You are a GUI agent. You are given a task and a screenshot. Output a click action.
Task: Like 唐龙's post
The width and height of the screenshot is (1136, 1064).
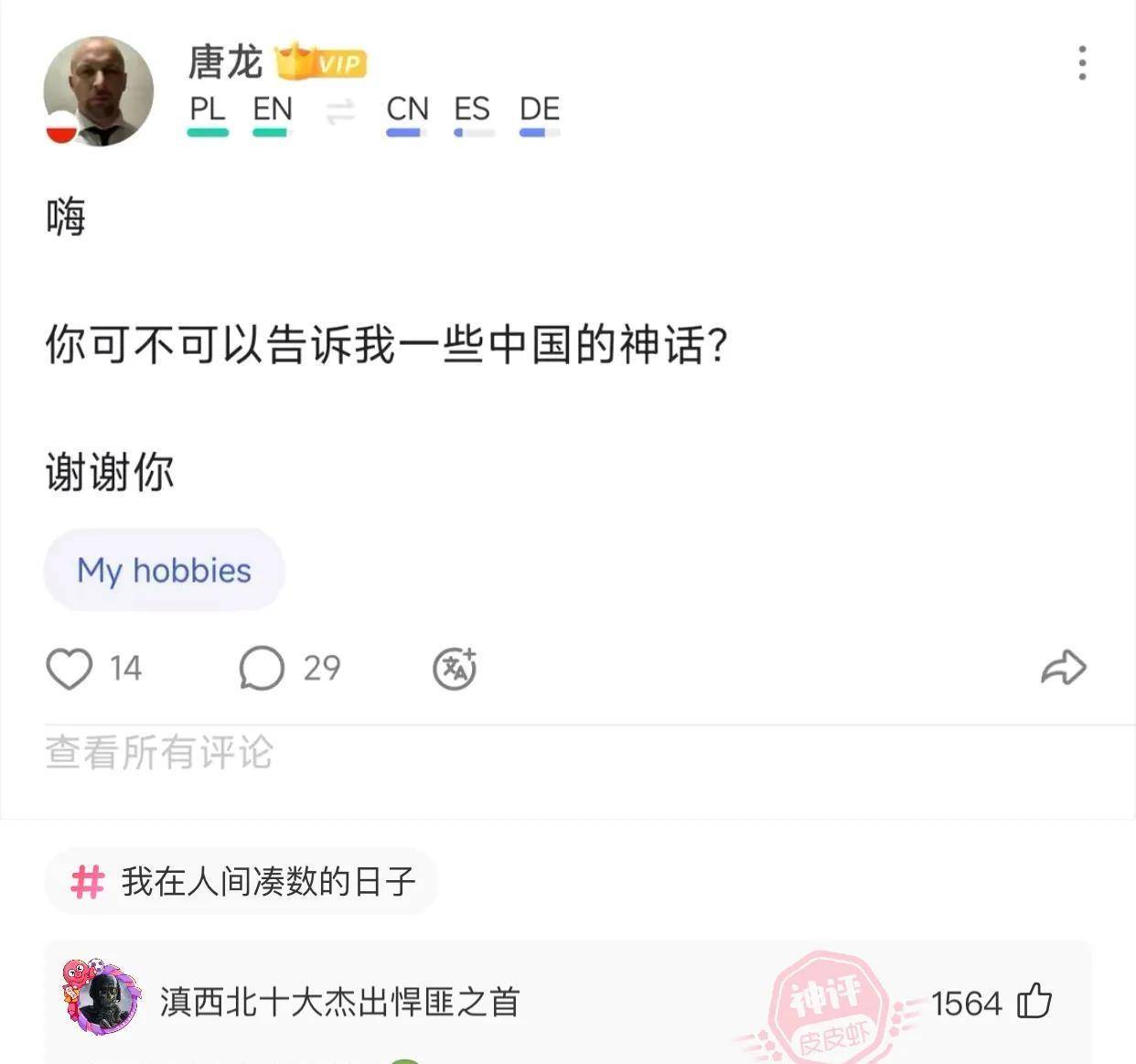70,668
